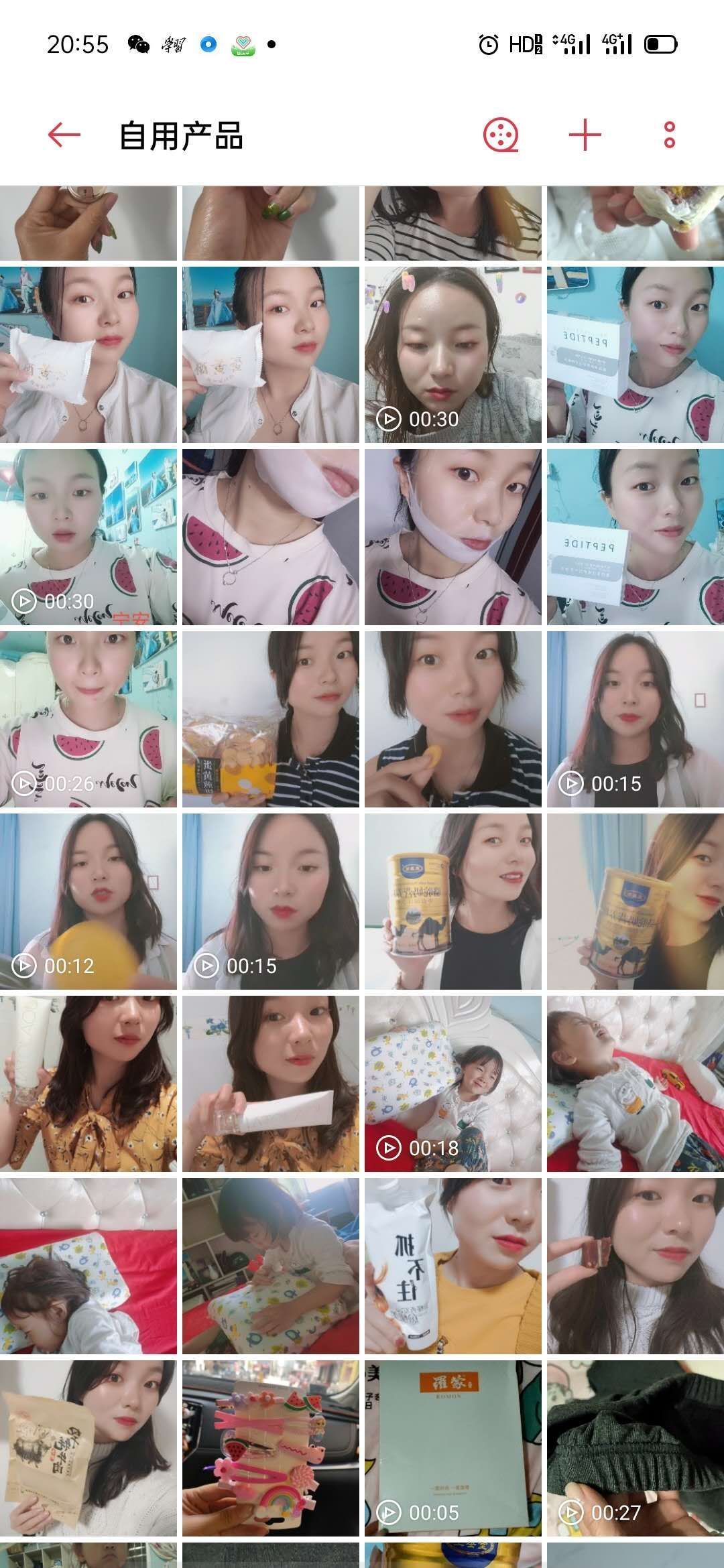Play the 00:12 video with yellow disc
The height and width of the screenshot is (1568, 724).
[x=88, y=901]
